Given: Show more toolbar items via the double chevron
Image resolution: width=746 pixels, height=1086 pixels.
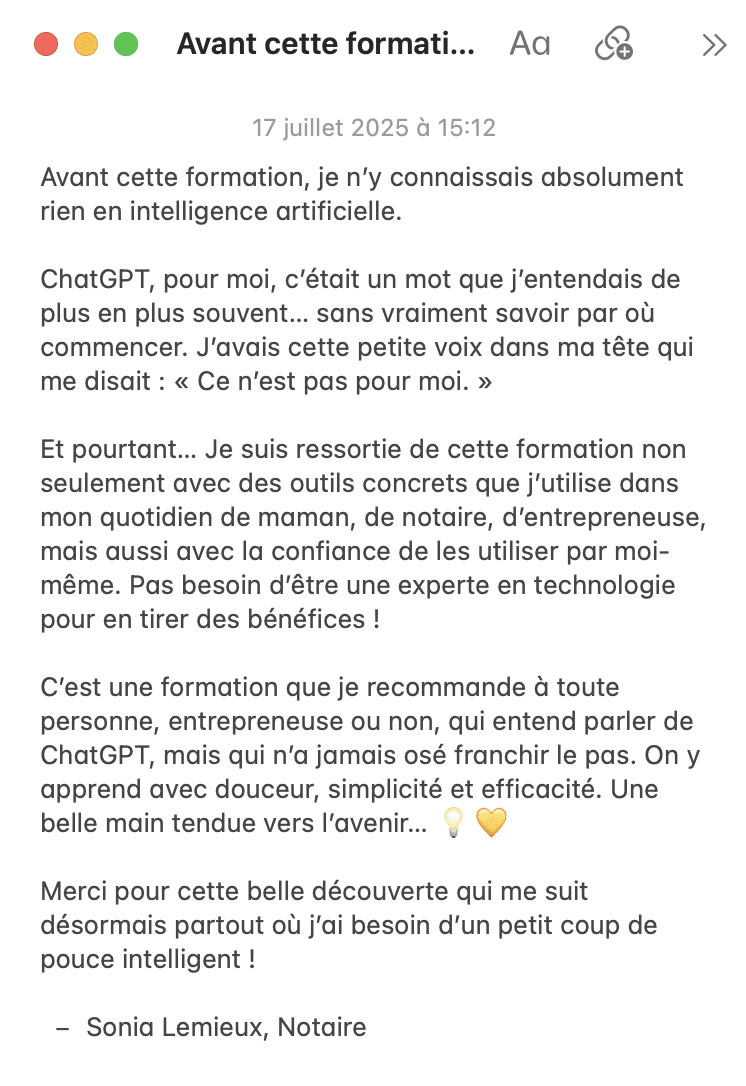Looking at the screenshot, I should click(x=714, y=45).
